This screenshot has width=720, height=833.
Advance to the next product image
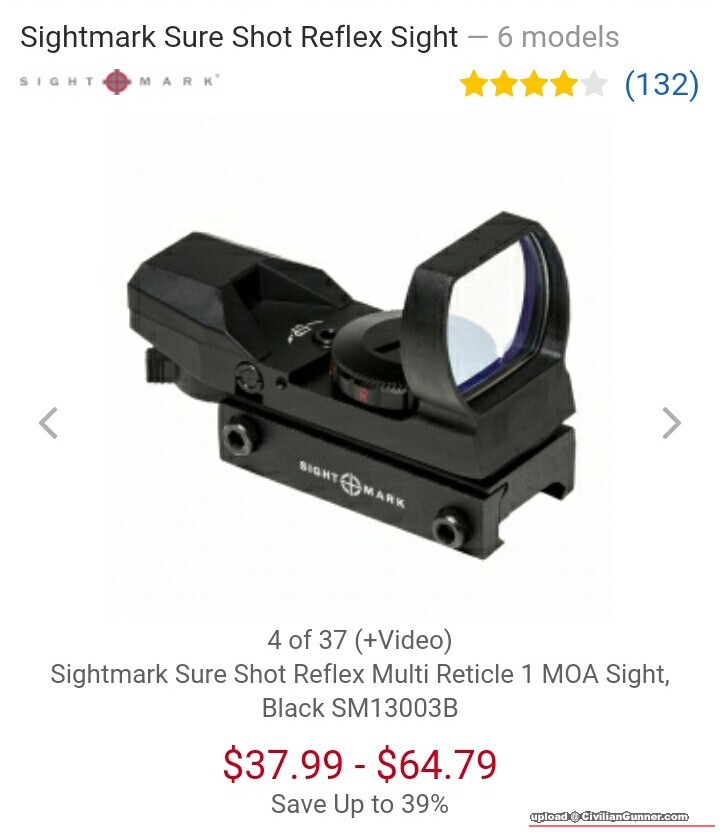click(x=671, y=423)
